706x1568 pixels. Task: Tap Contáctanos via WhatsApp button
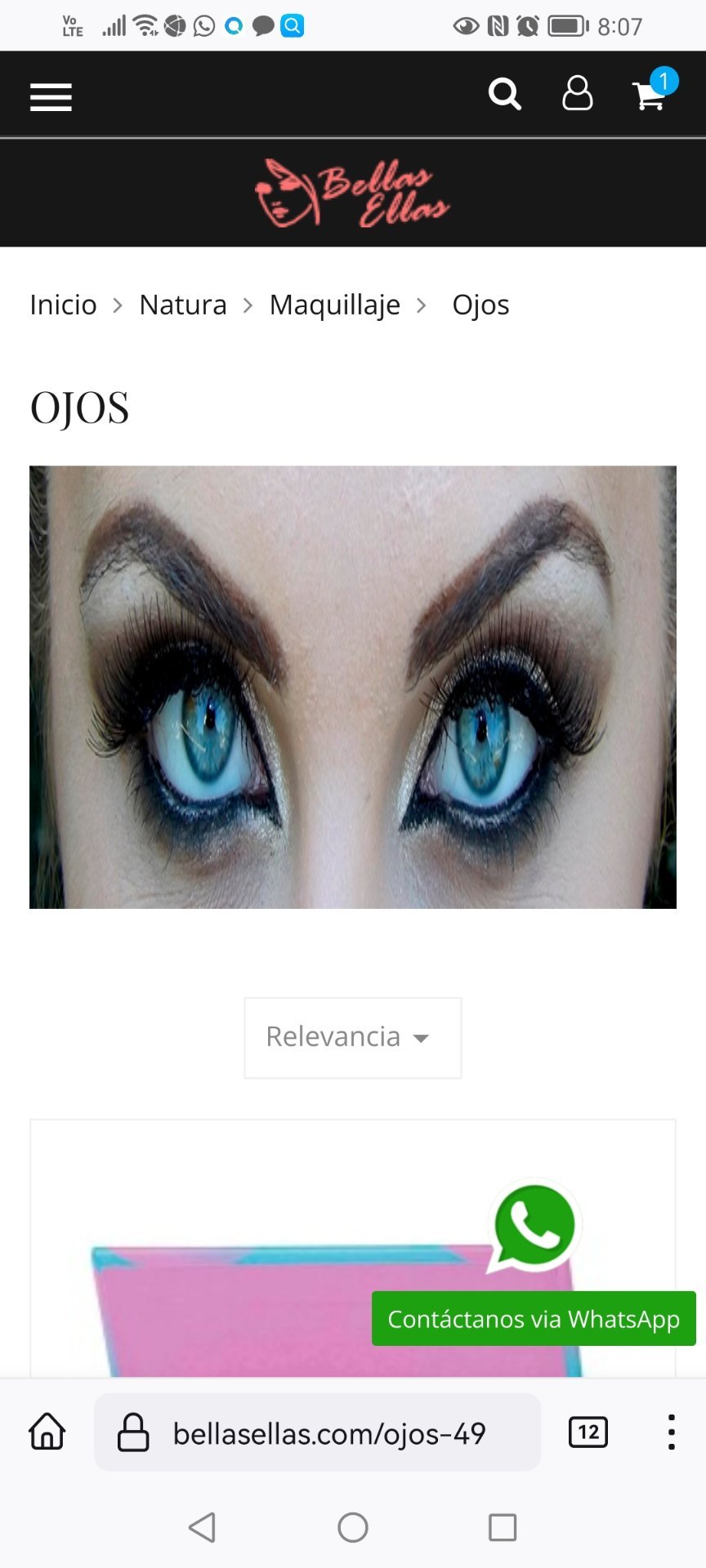[533, 1318]
